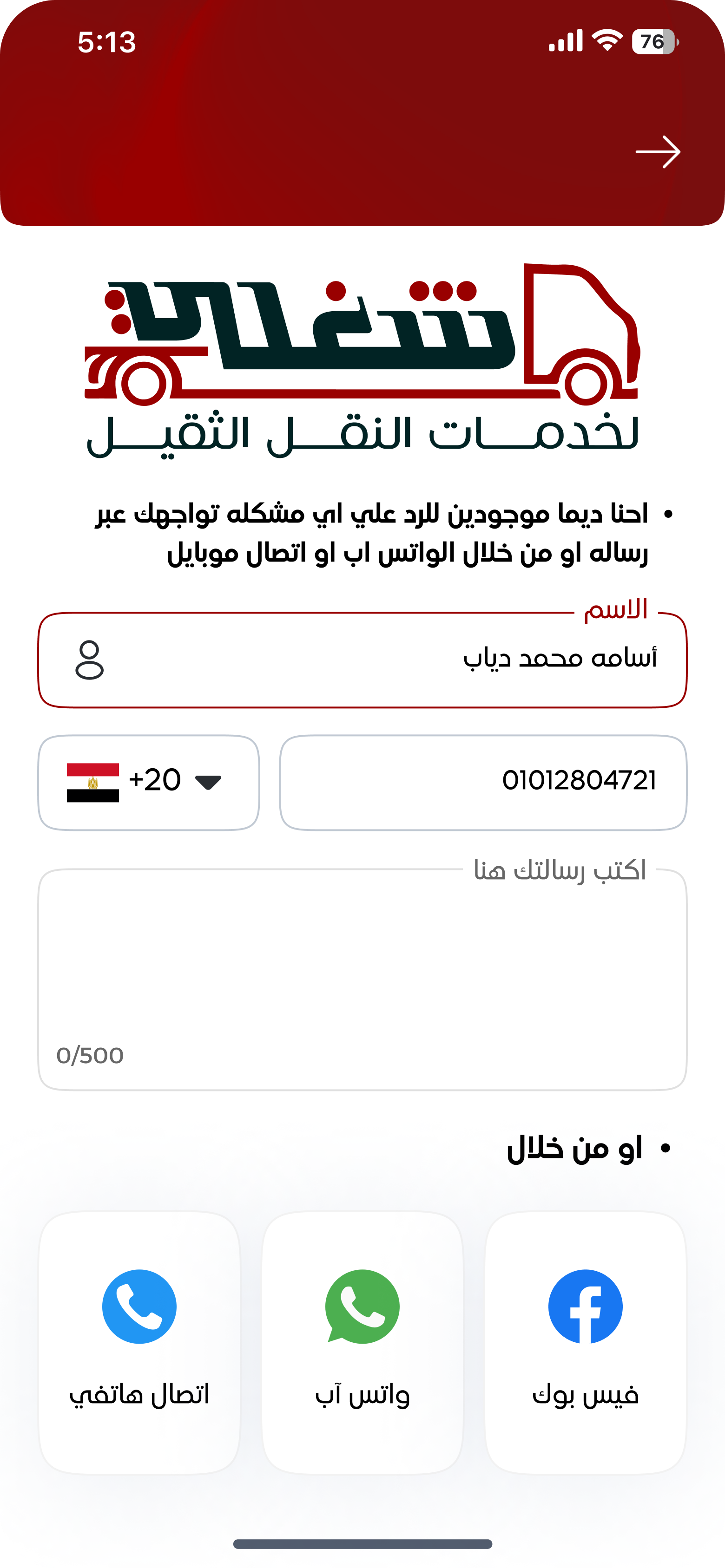725x1568 pixels.
Task: Open the Facebook page فيس بوك
Action: [x=585, y=1341]
